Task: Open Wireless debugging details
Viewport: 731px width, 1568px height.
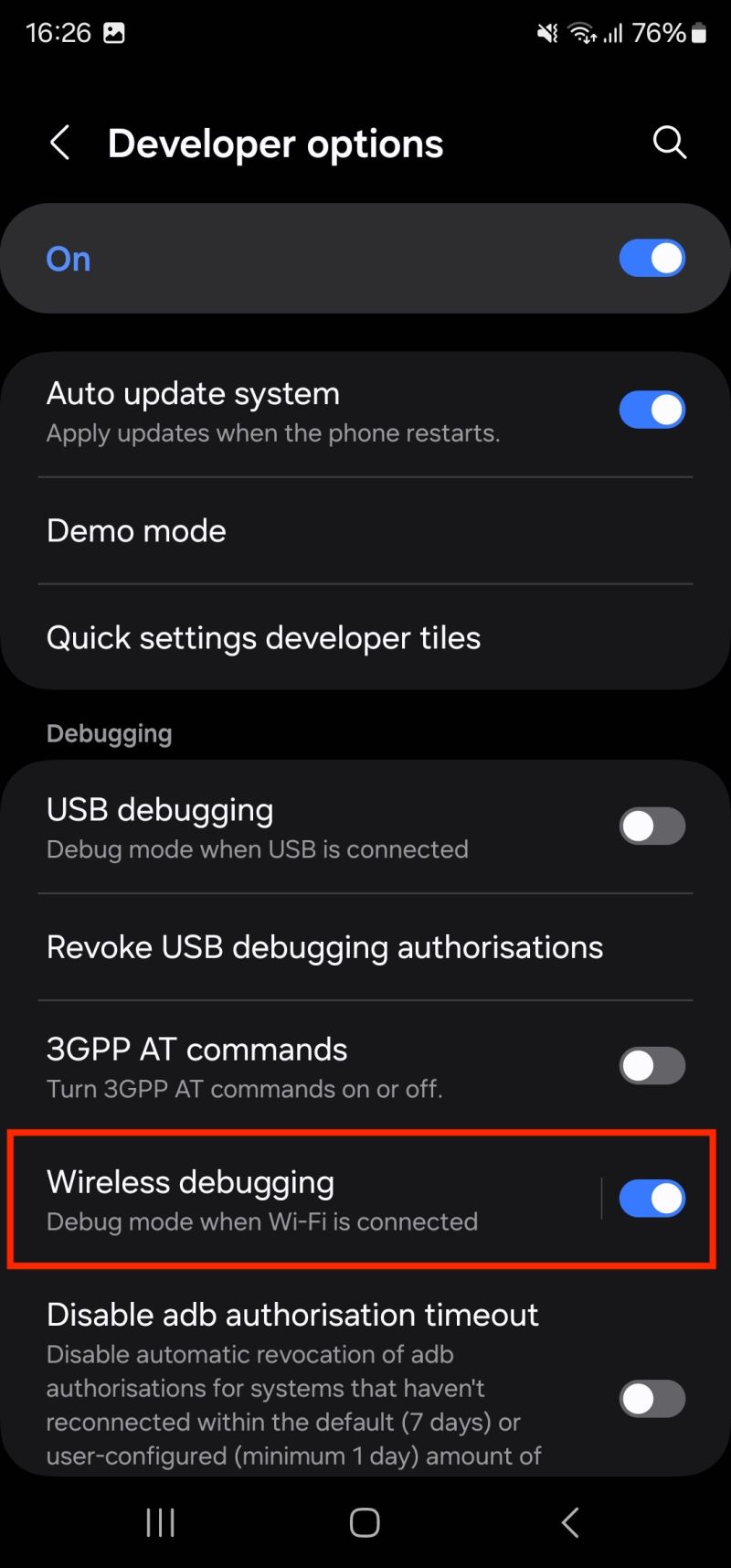Action: pyautogui.click(x=274, y=1198)
